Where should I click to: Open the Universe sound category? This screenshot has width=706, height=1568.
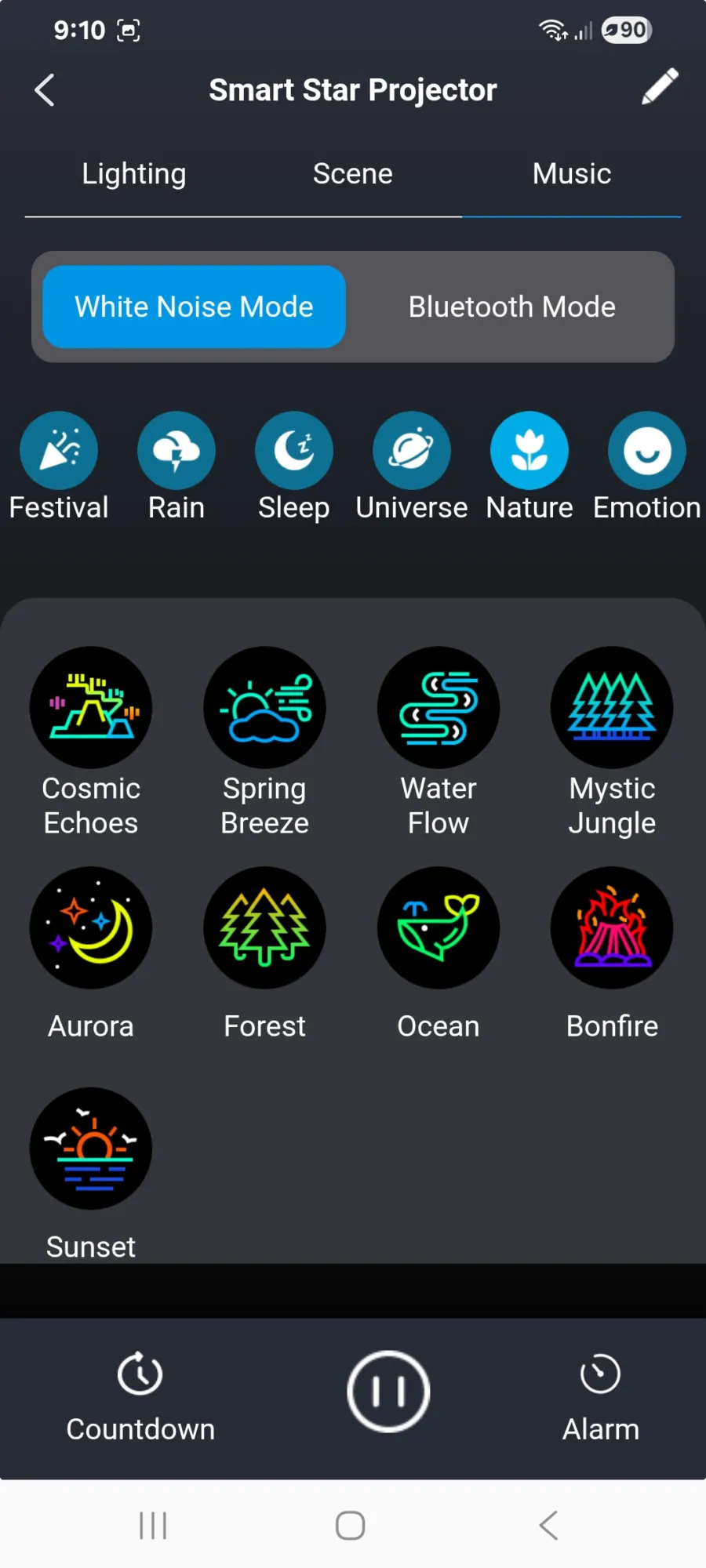click(x=412, y=451)
